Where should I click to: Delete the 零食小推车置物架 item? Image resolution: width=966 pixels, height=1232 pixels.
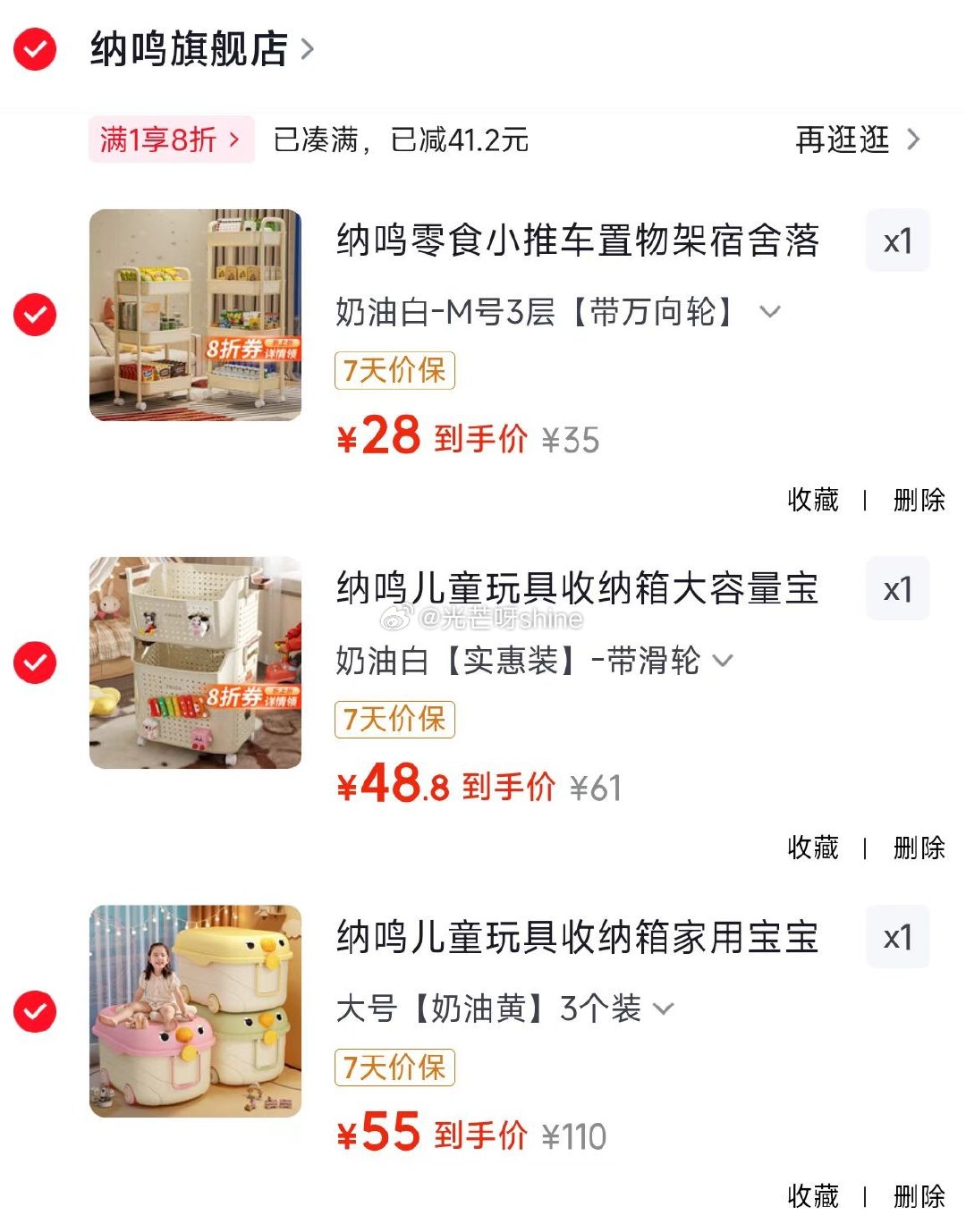pyautogui.click(x=919, y=500)
